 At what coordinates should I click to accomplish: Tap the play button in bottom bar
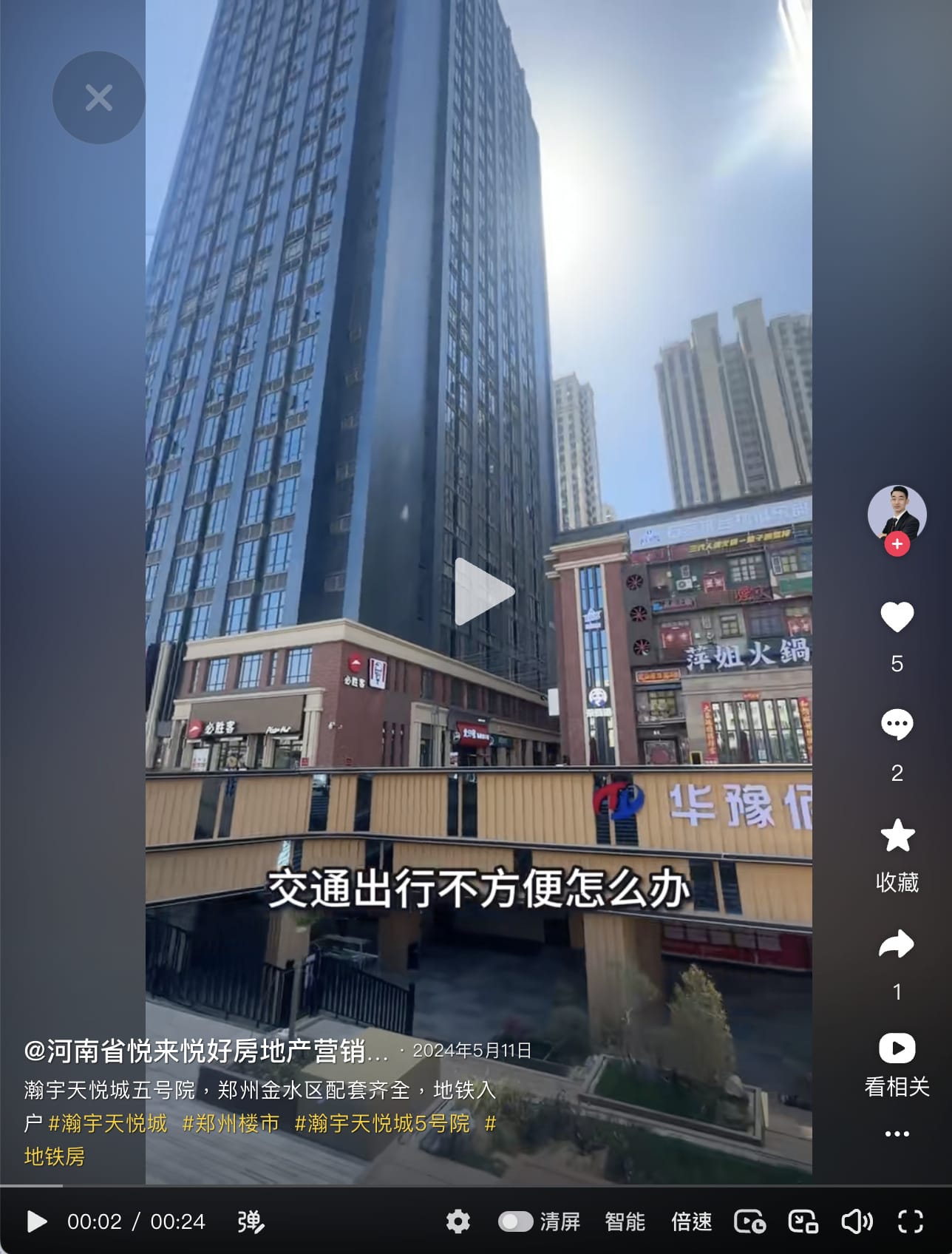click(x=36, y=1221)
